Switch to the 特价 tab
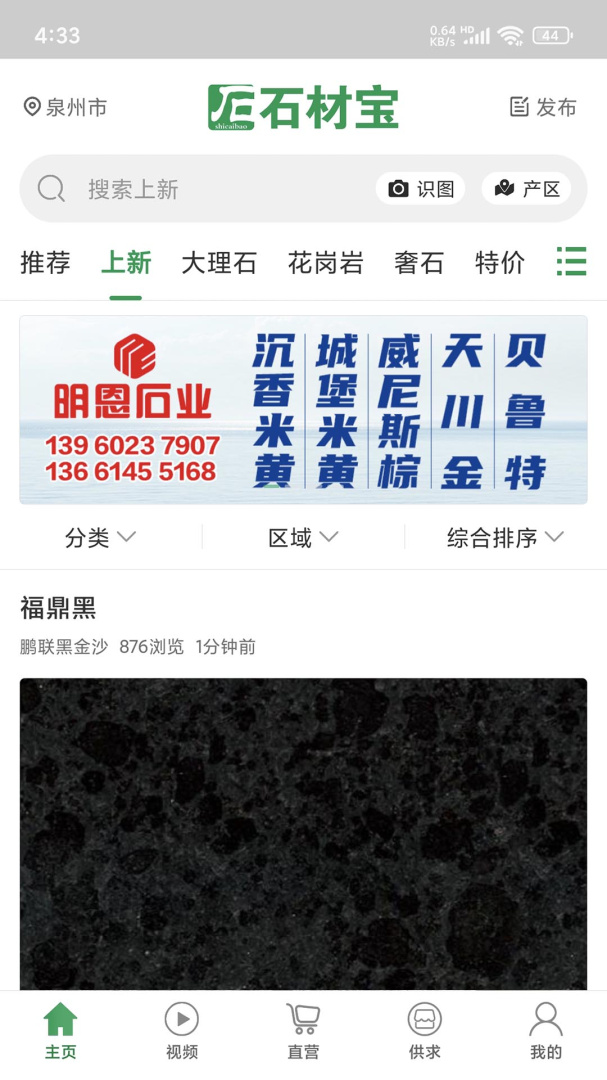 (499, 263)
